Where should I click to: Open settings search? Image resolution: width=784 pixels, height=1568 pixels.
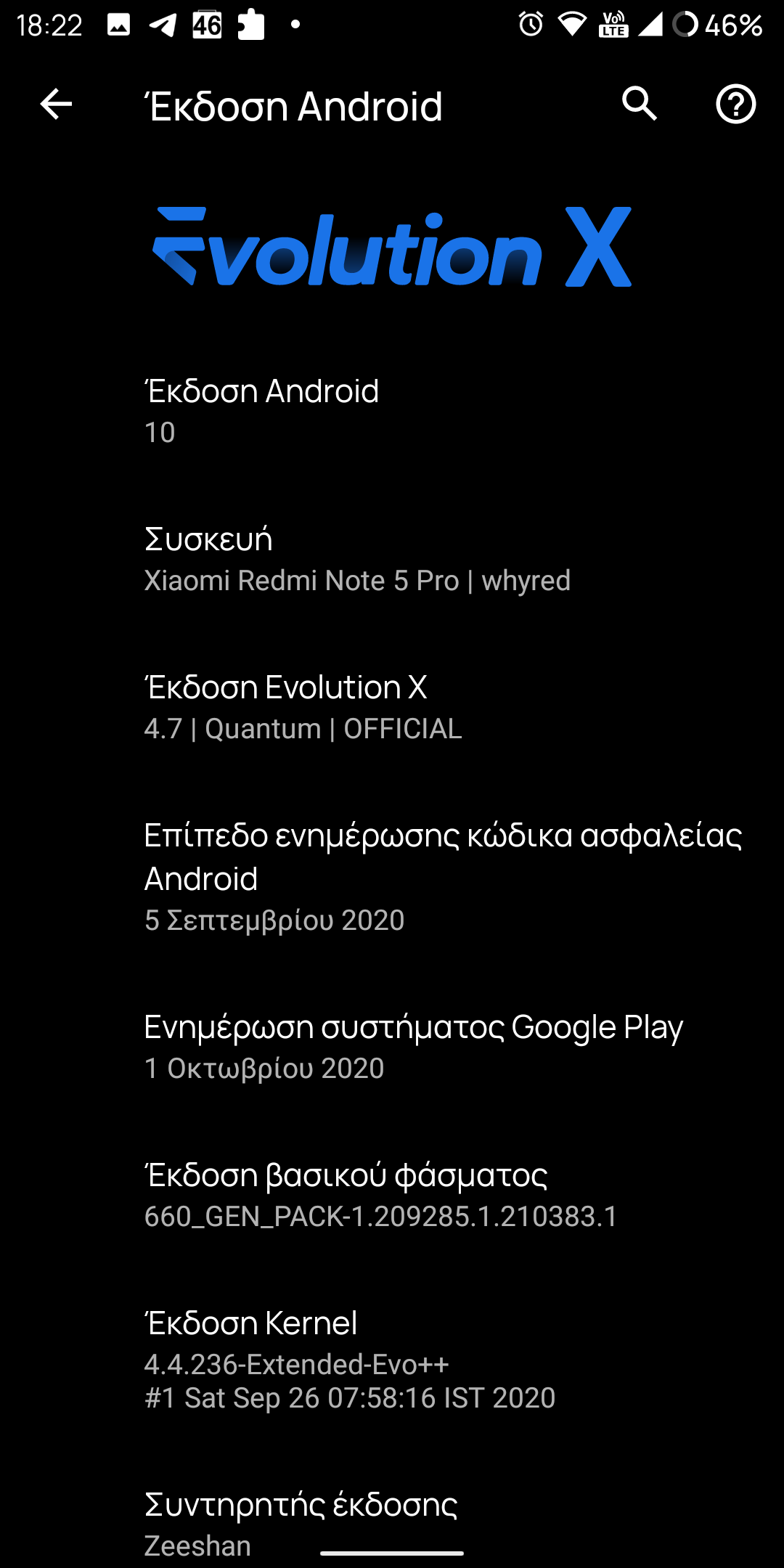[x=640, y=105]
